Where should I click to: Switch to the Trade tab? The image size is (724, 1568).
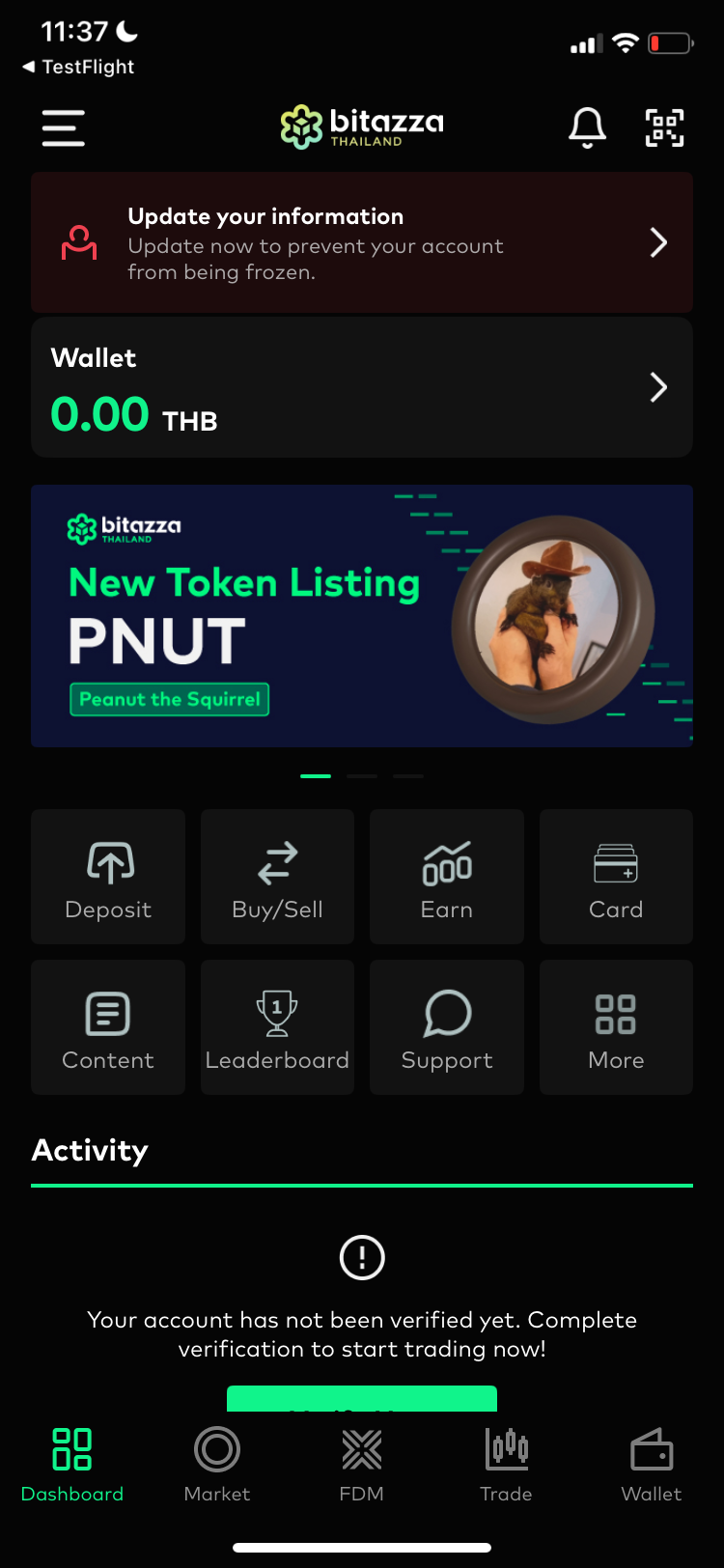506,1465
